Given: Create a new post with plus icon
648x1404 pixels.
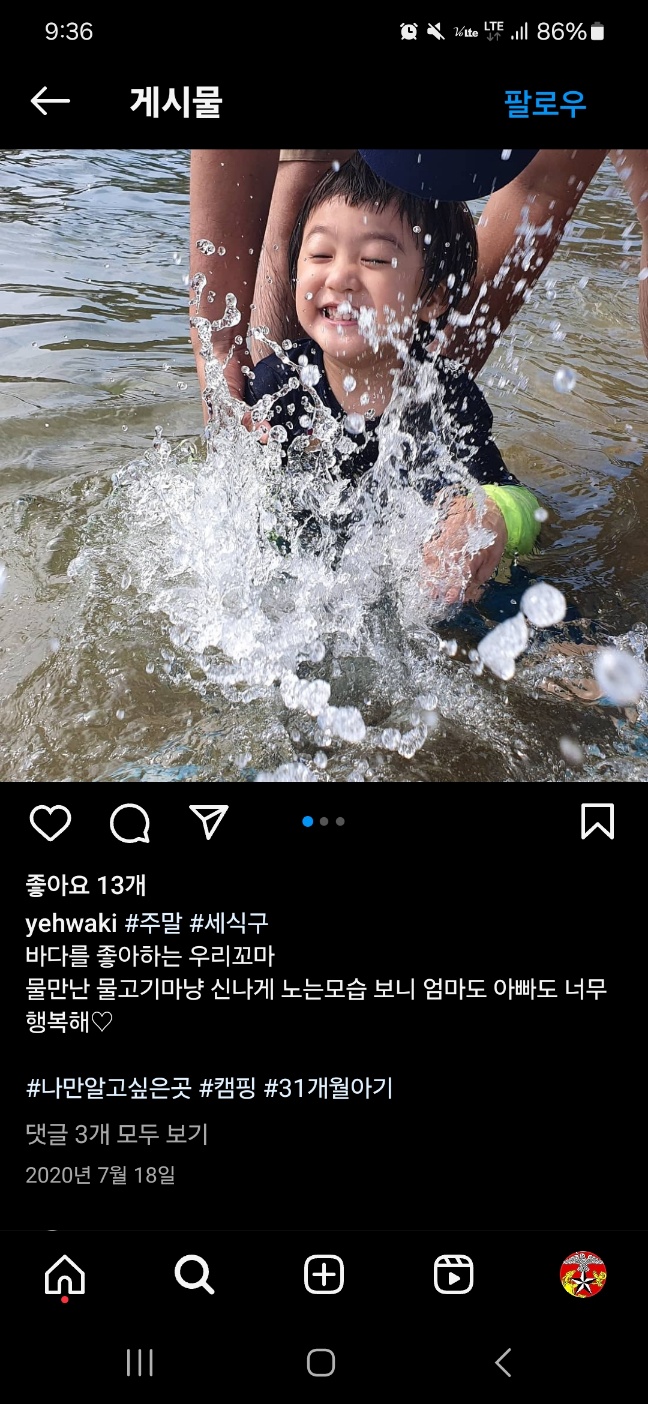Looking at the screenshot, I should tap(324, 1275).
